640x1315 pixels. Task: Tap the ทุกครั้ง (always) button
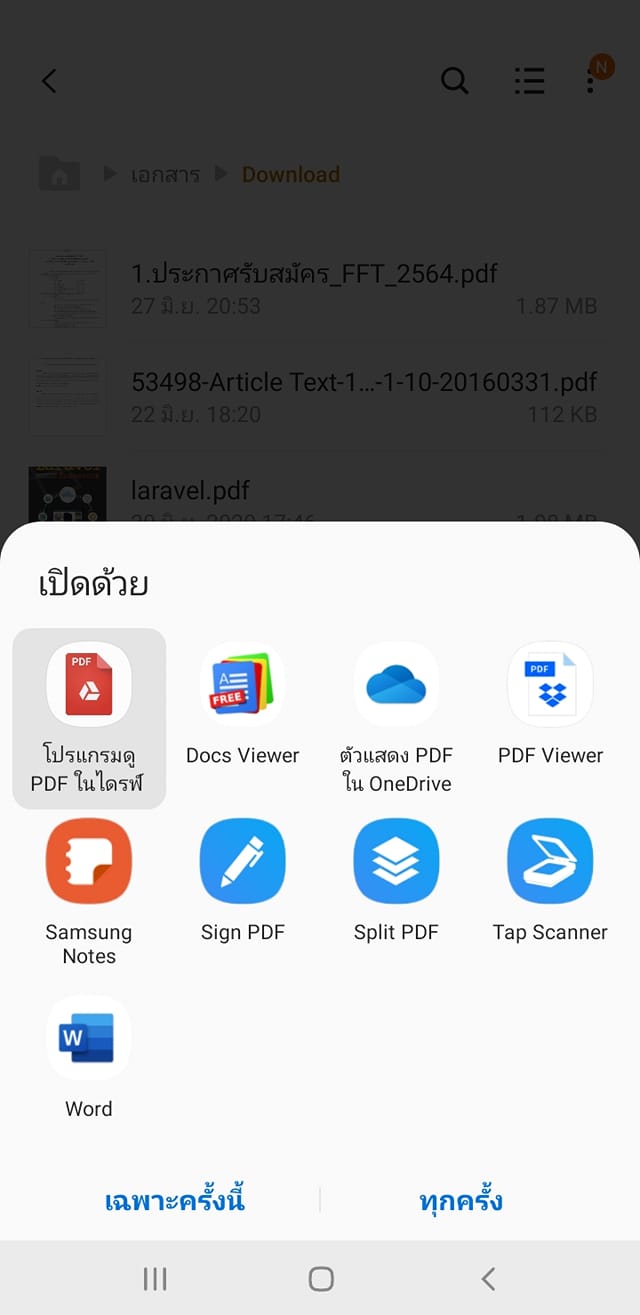pos(461,1200)
